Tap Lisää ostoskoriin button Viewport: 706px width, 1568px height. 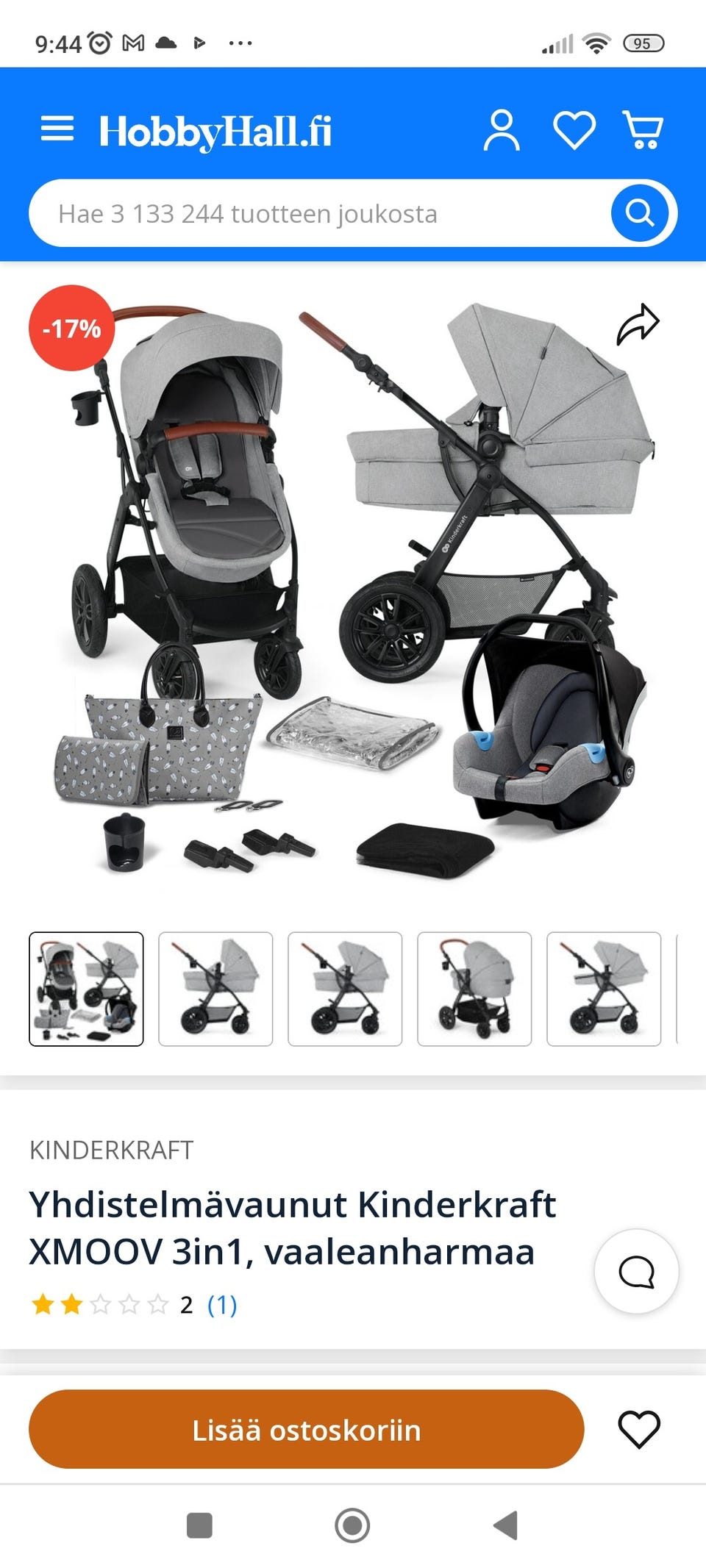point(306,1430)
